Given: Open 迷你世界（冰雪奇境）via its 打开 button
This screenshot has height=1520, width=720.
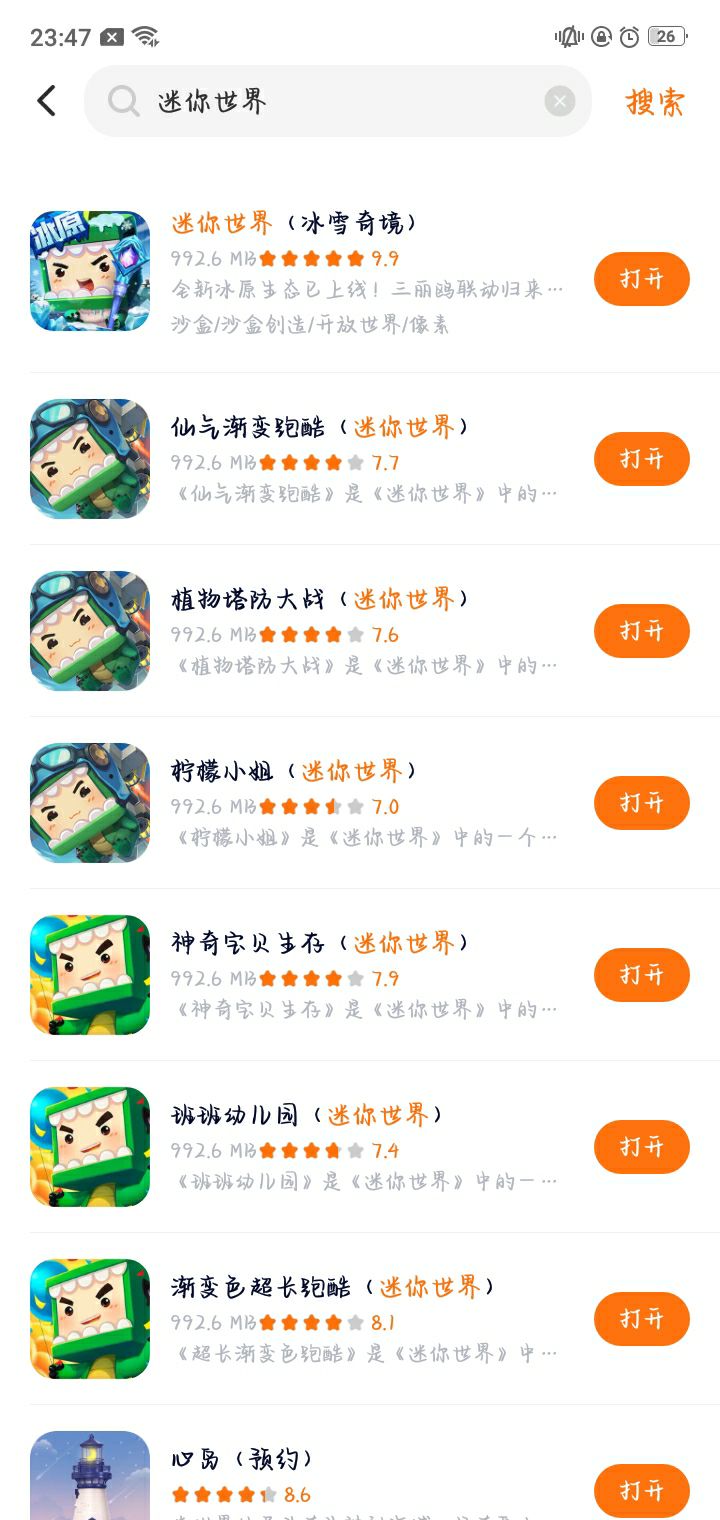Looking at the screenshot, I should [641, 279].
